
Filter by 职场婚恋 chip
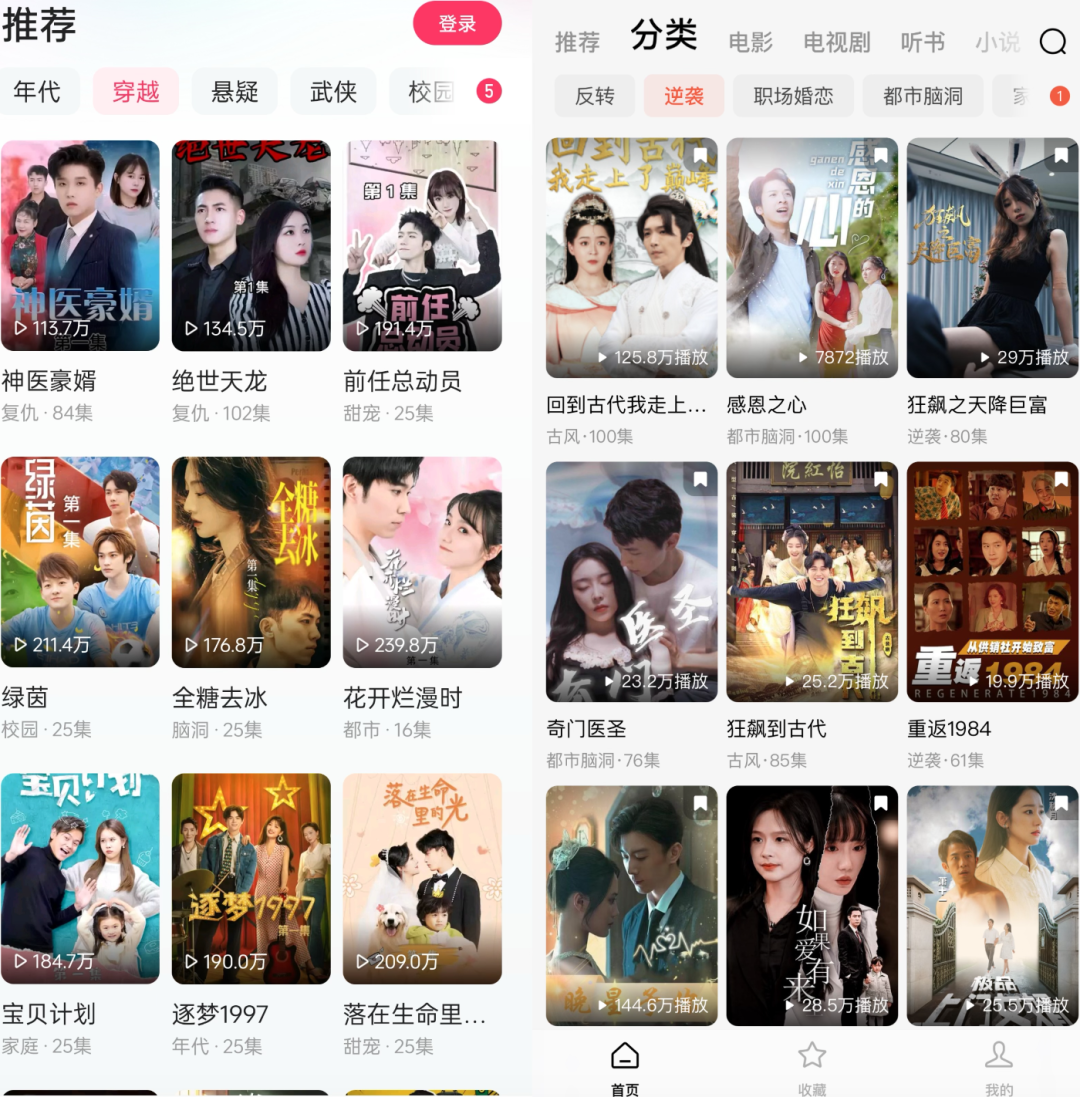(x=793, y=96)
